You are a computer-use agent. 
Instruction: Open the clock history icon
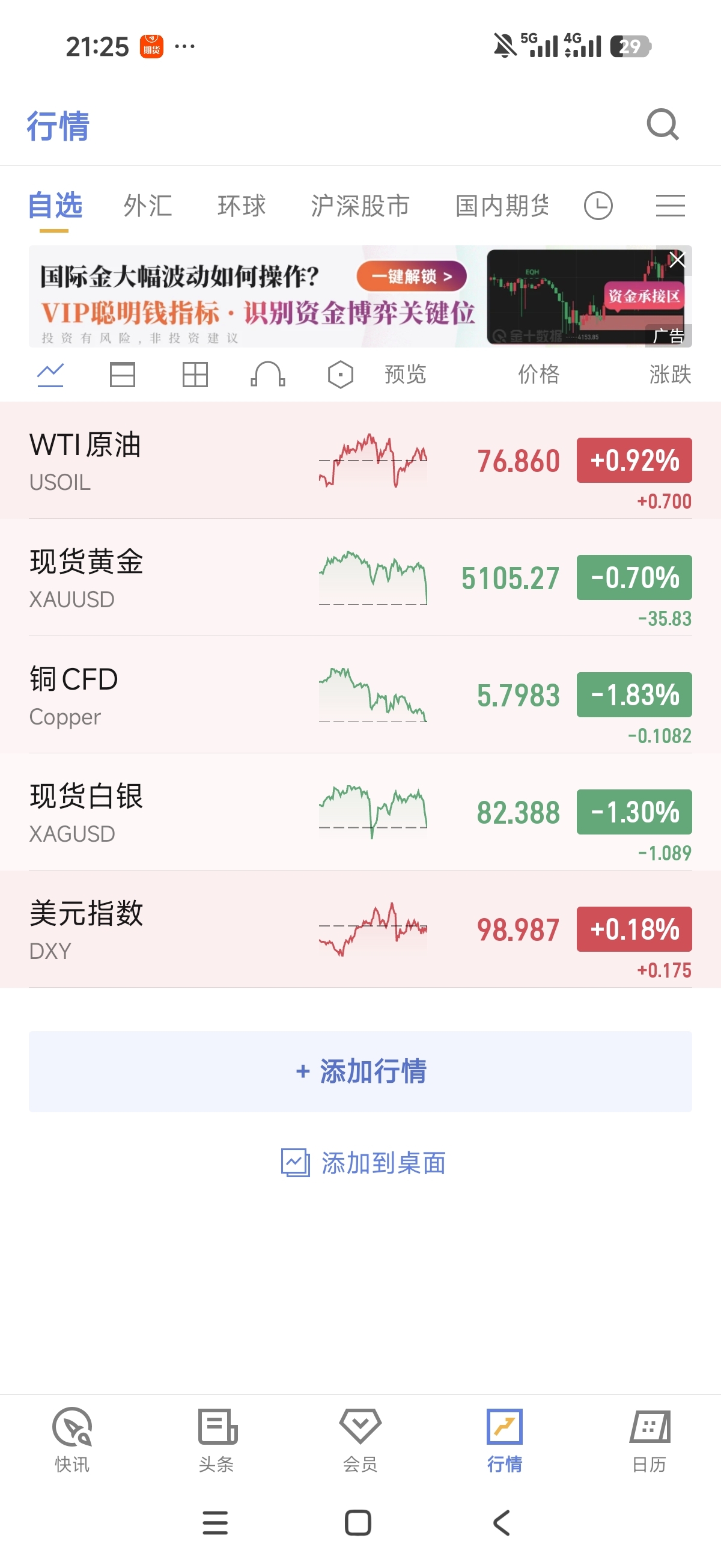598,206
